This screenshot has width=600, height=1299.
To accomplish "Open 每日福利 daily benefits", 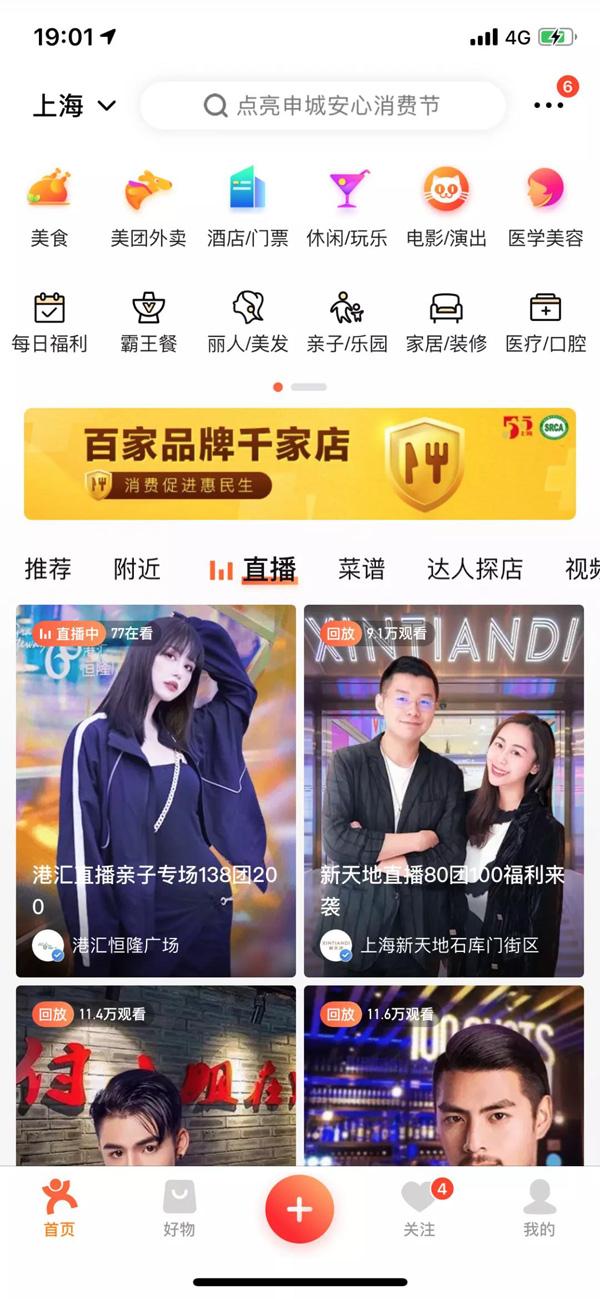I will click(x=49, y=322).
